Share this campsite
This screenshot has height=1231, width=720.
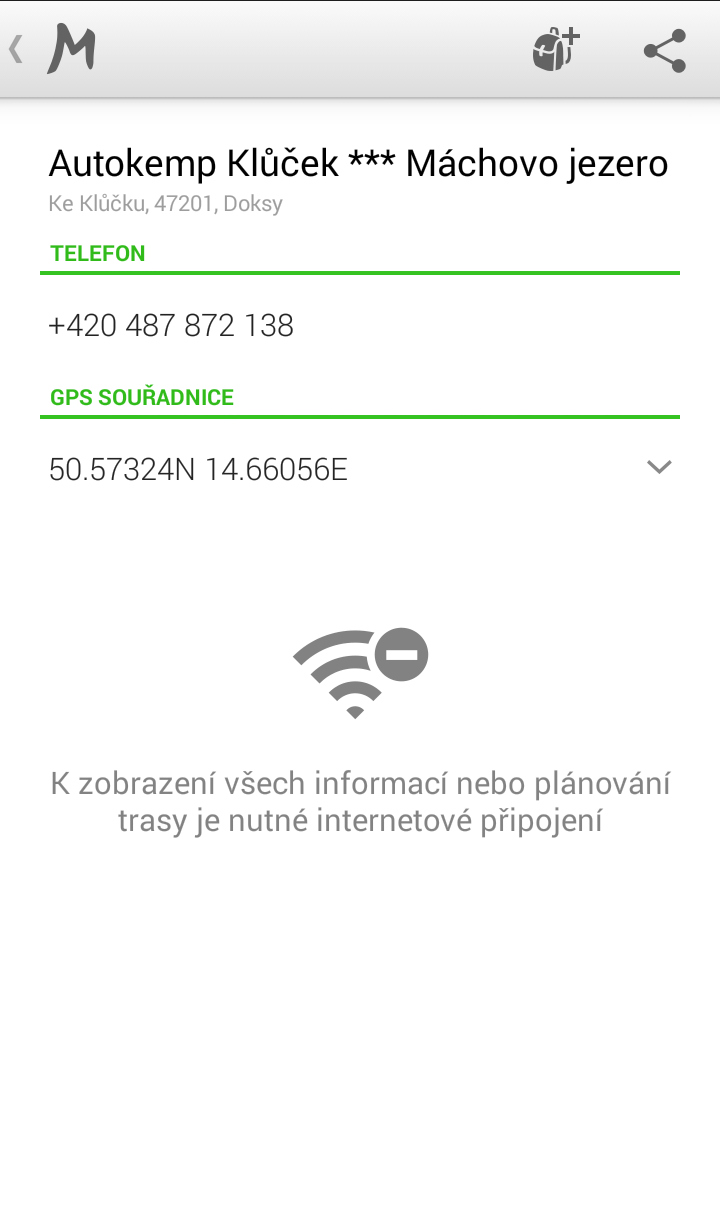[x=664, y=49]
